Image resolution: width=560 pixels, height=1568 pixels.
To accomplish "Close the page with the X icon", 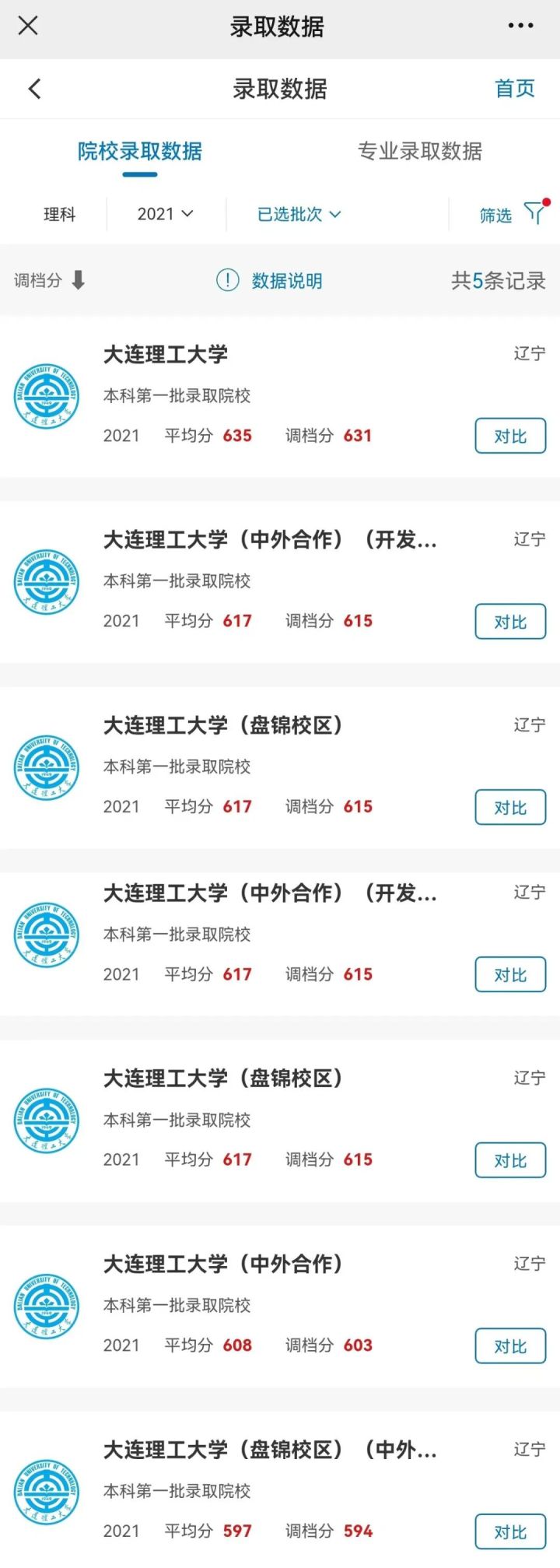I will pos(28,25).
